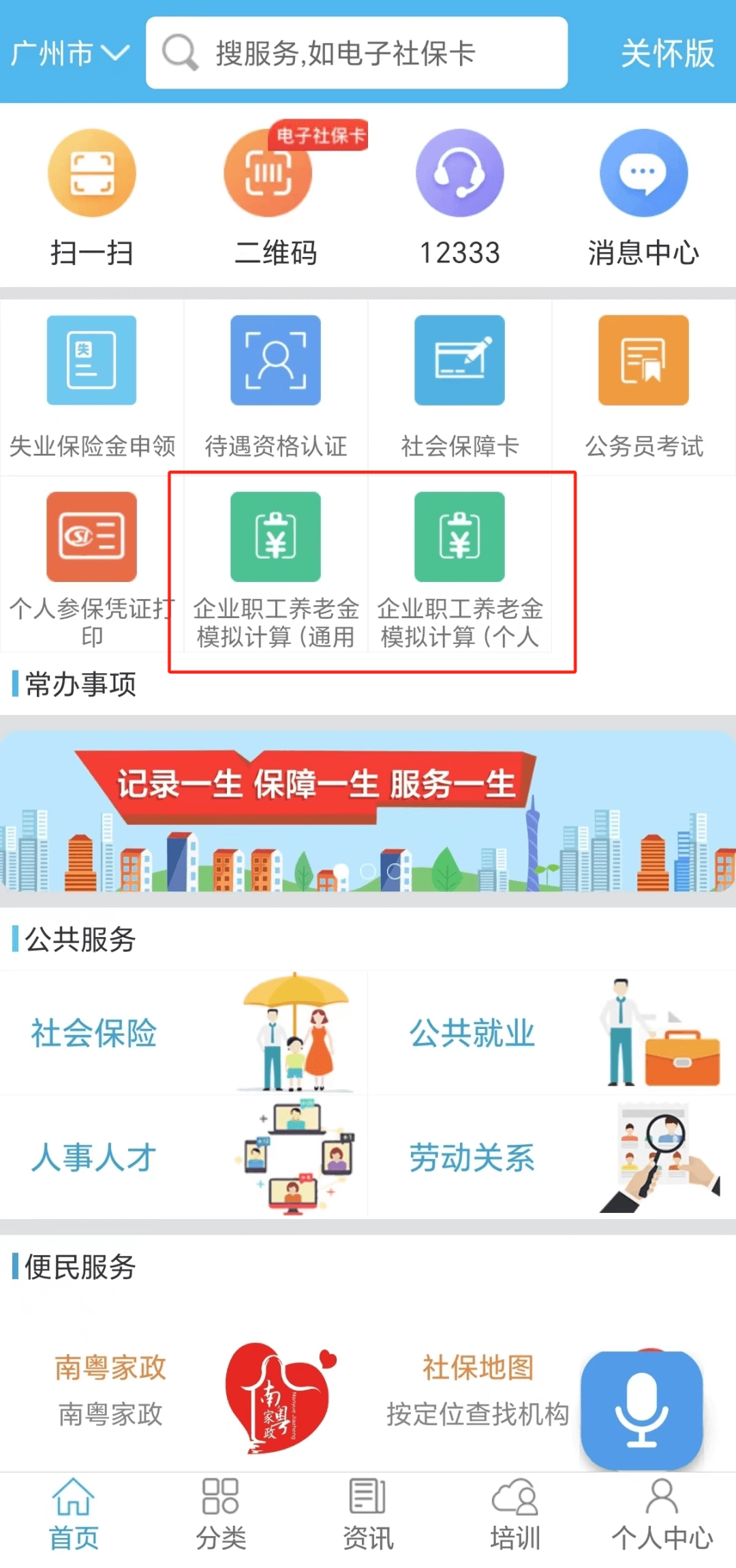Viewport: 736px width, 1568px height.
Task: Switch to 关怀版 mode
Action: point(667,53)
